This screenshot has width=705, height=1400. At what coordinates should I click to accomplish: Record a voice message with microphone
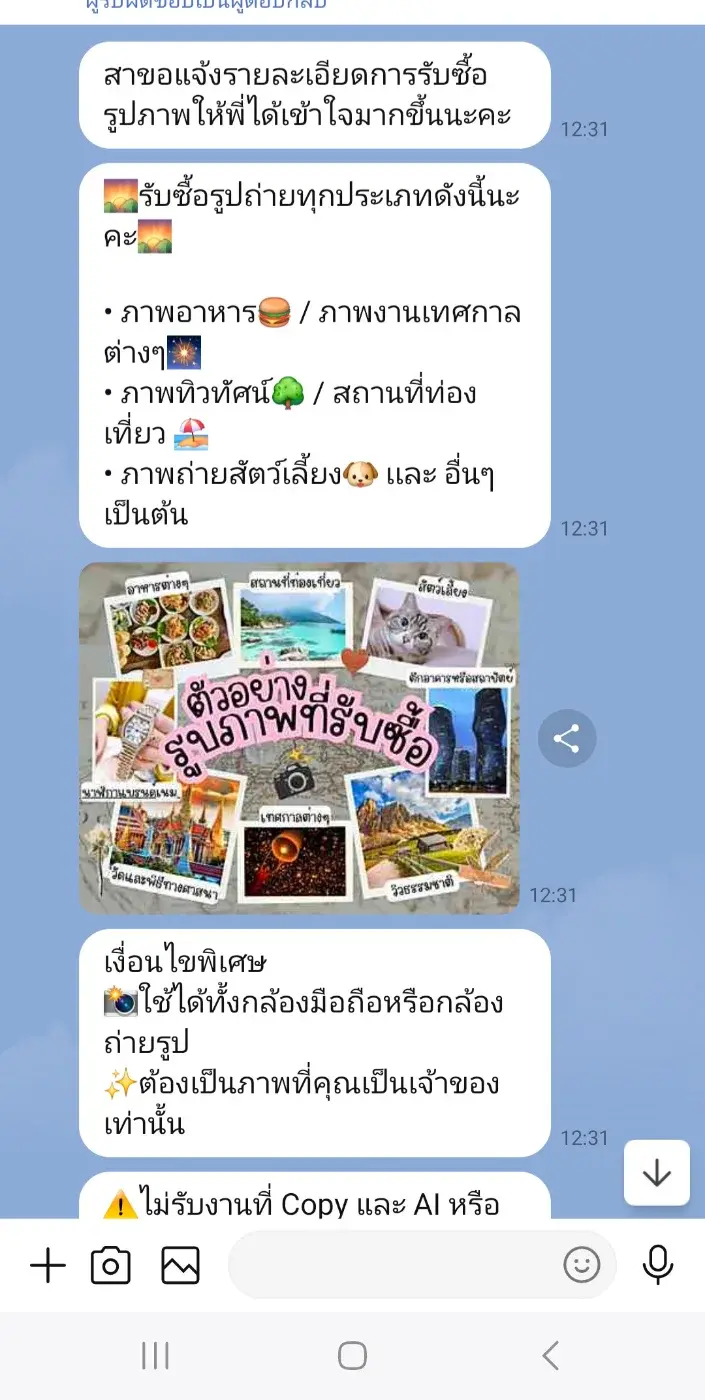pos(657,1266)
